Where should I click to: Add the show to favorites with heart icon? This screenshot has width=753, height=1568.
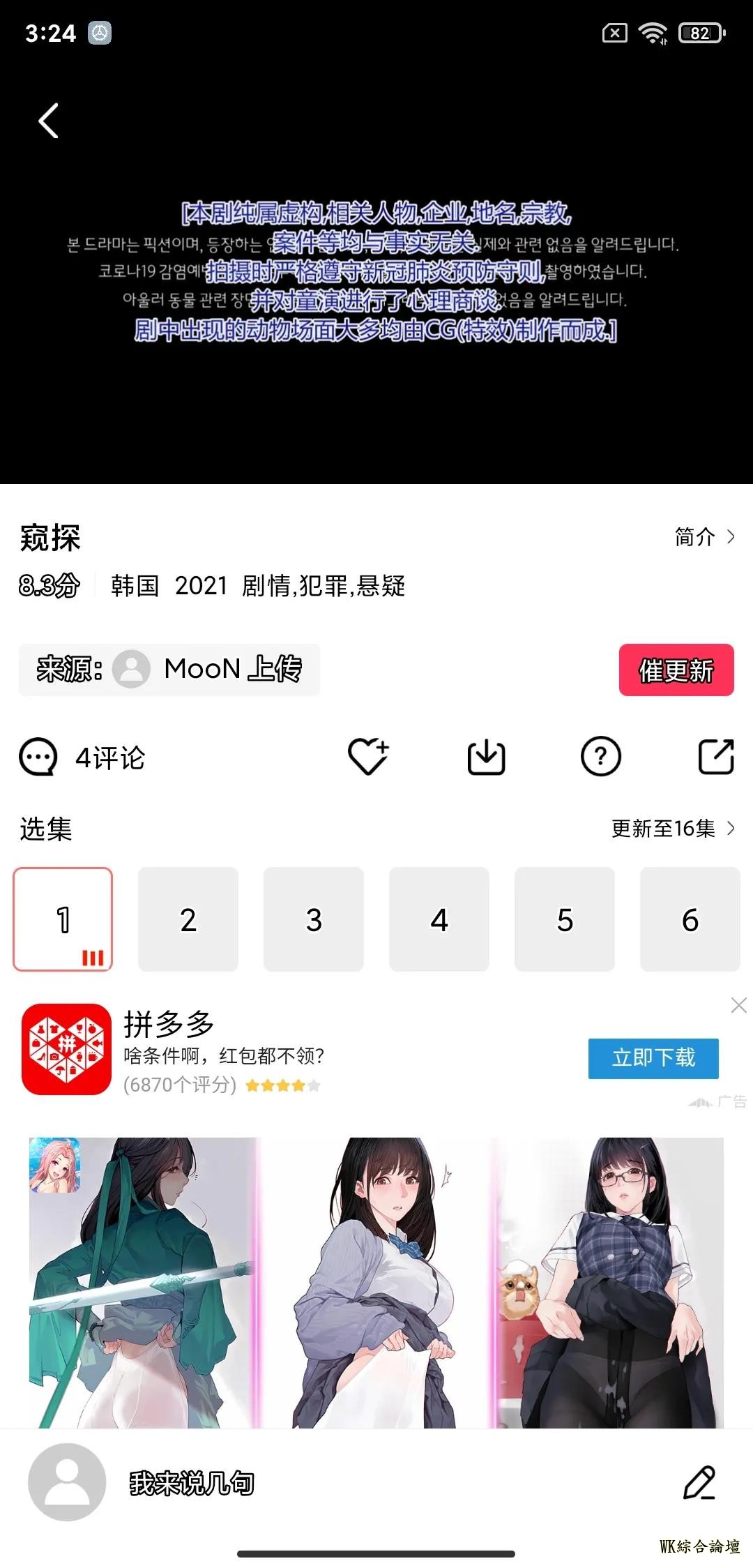point(367,757)
